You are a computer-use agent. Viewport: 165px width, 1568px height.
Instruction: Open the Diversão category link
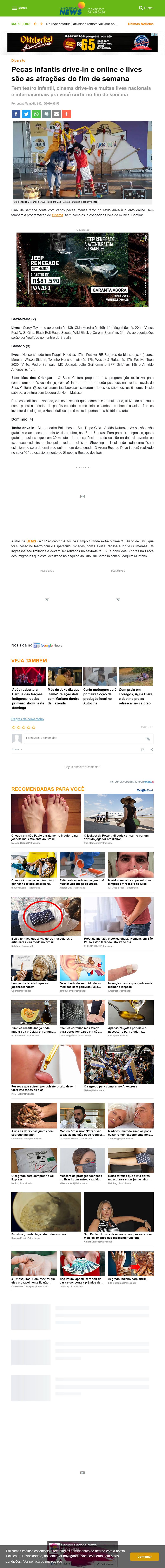[x=18, y=60]
